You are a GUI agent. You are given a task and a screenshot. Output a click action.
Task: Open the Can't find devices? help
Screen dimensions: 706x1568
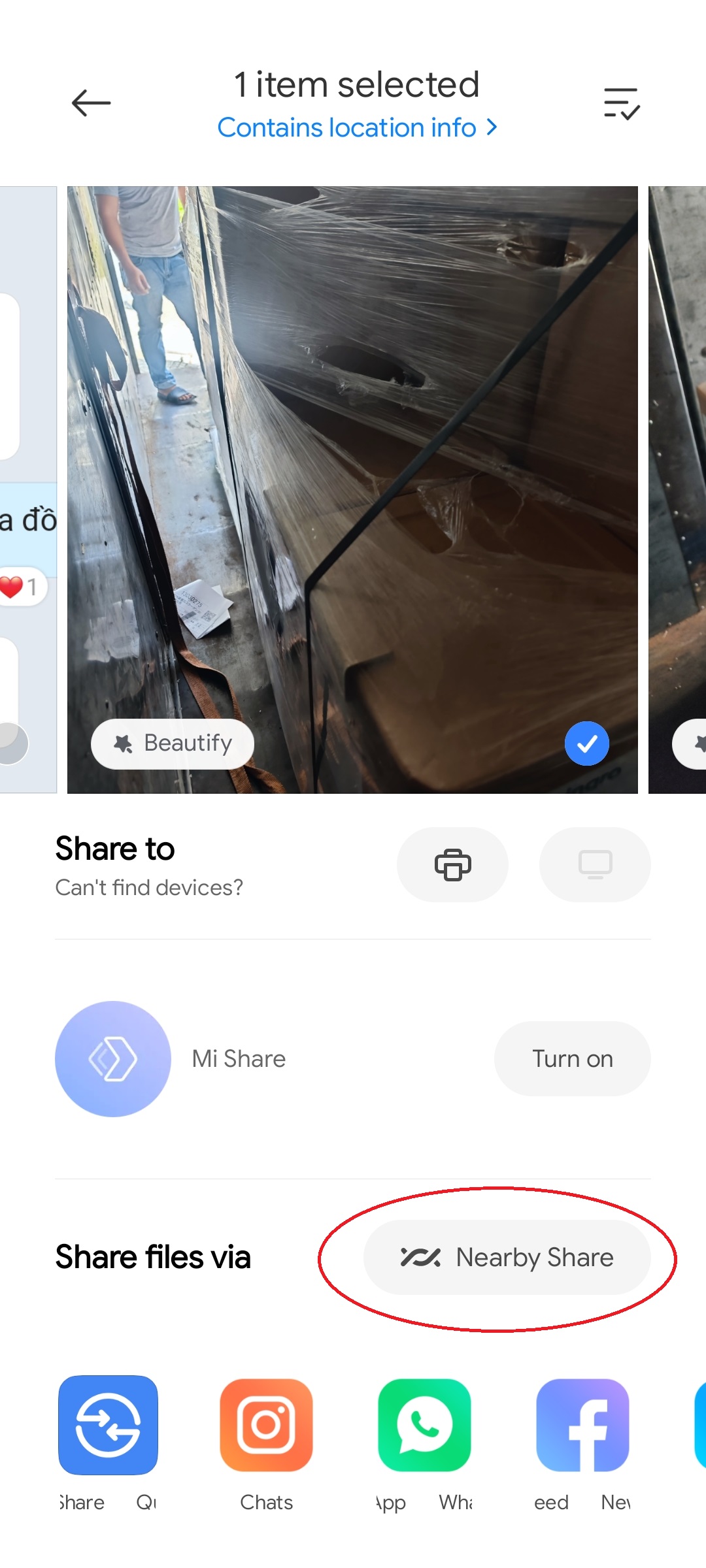click(x=149, y=887)
